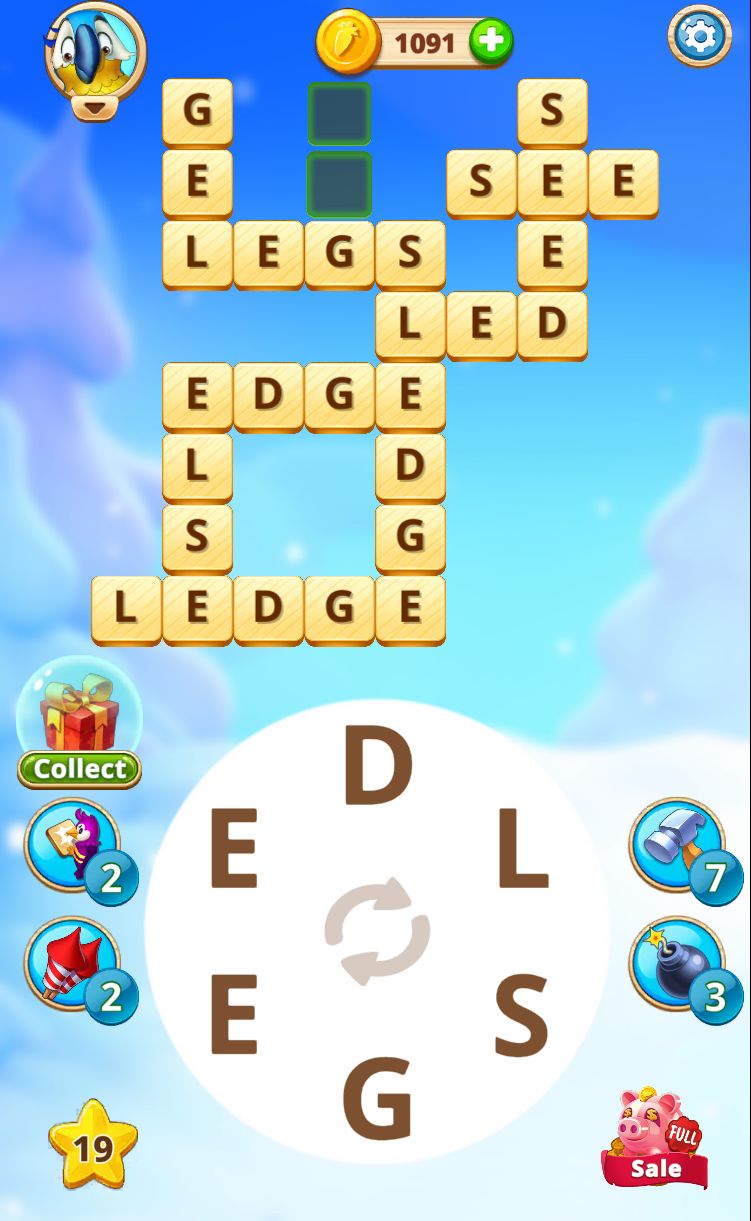Add more coins with plus button
This screenshot has height=1221, width=751.
tap(491, 42)
